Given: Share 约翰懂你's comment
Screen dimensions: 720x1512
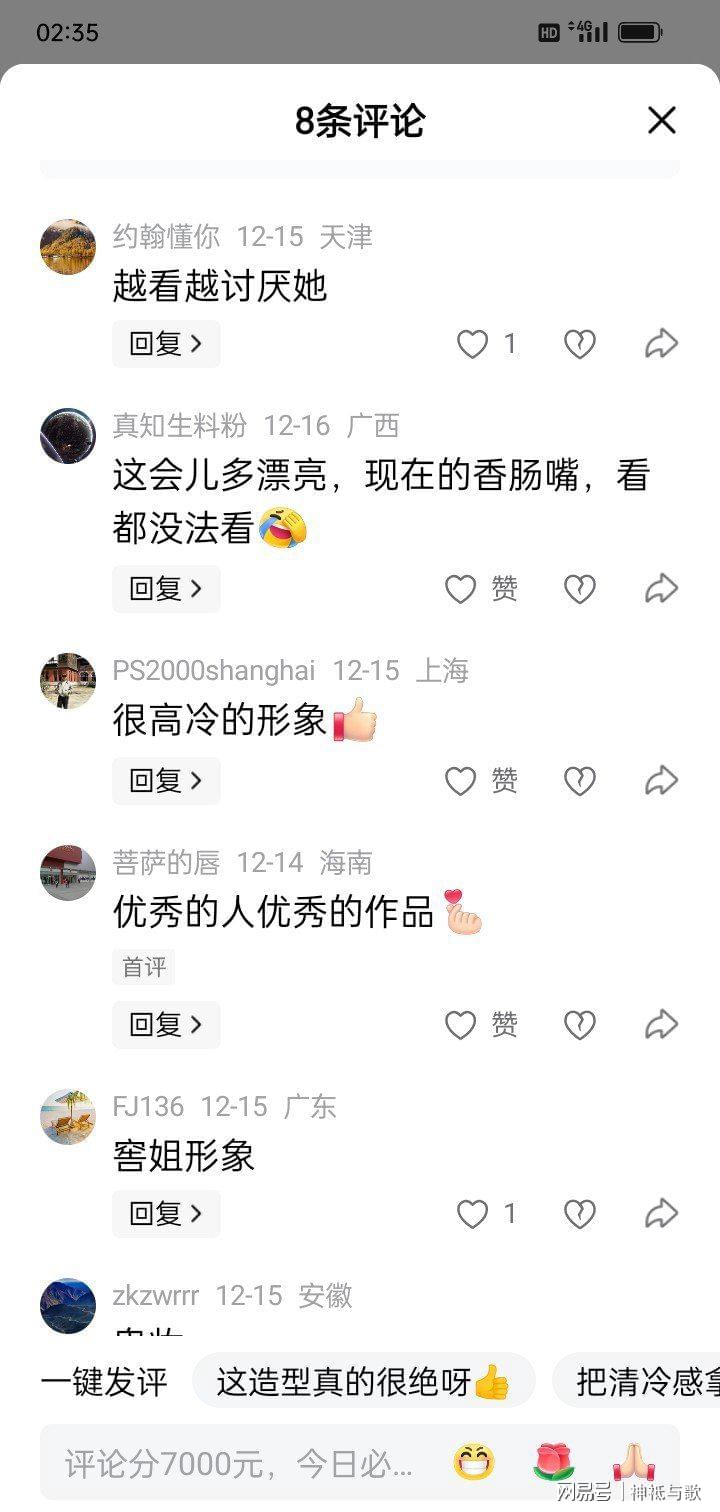Looking at the screenshot, I should point(661,344).
